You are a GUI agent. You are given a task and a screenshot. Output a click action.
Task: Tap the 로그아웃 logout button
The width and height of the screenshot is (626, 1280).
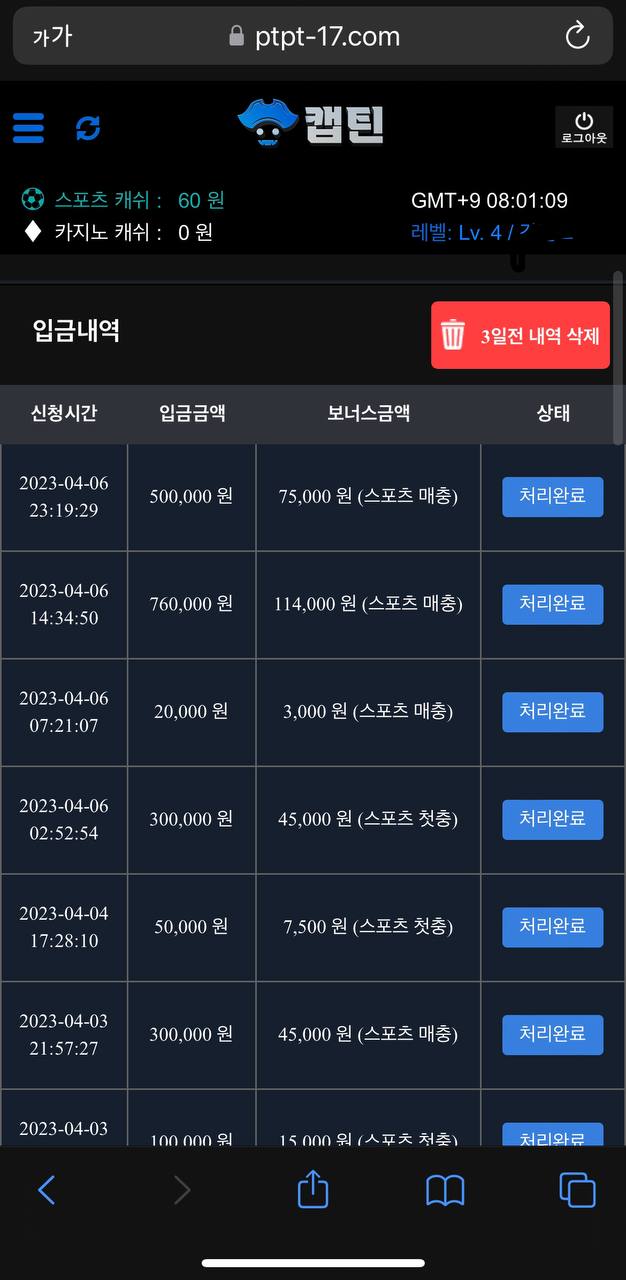pyautogui.click(x=584, y=127)
